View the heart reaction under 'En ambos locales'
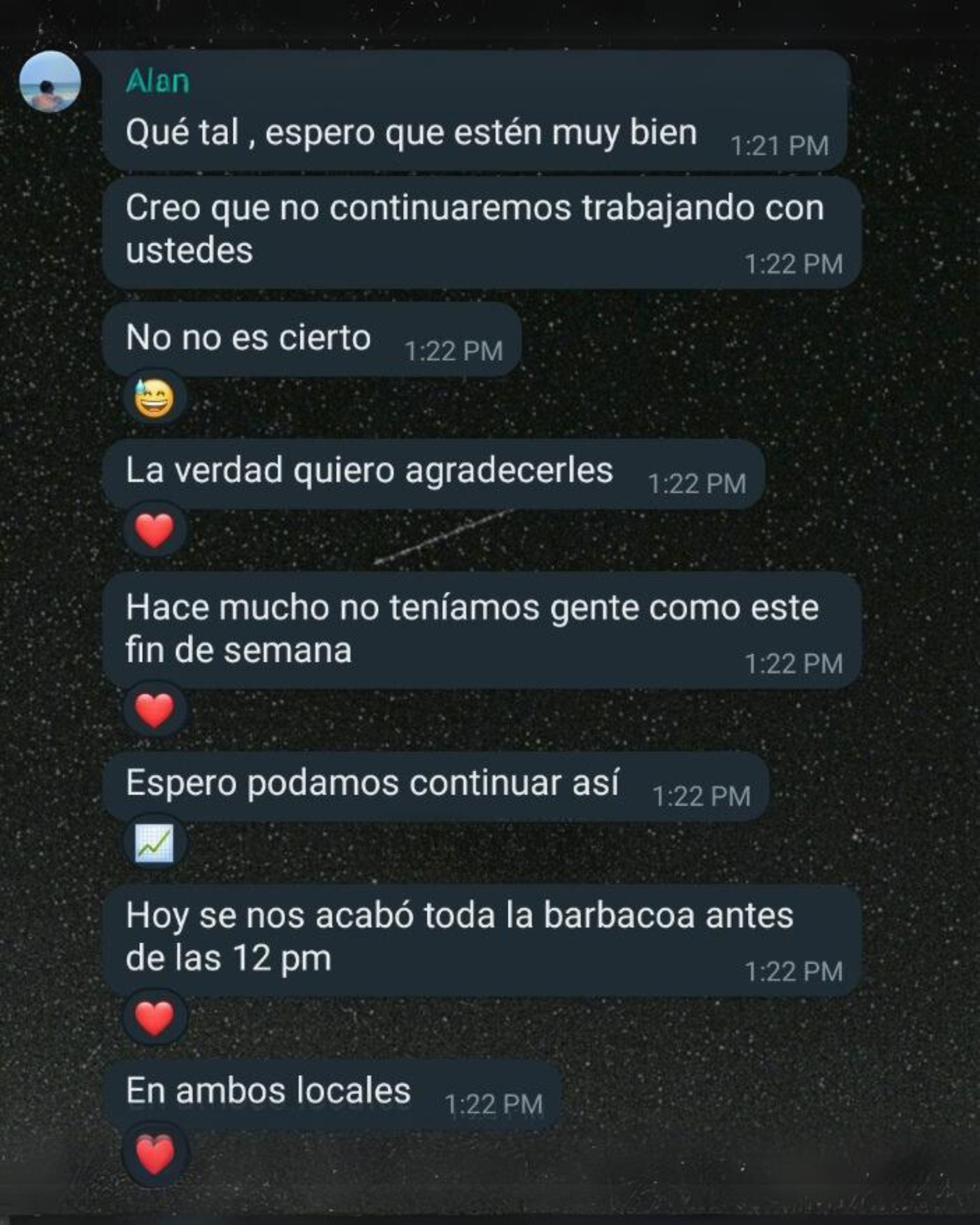Viewport: 980px width, 1225px height. pos(154,1154)
